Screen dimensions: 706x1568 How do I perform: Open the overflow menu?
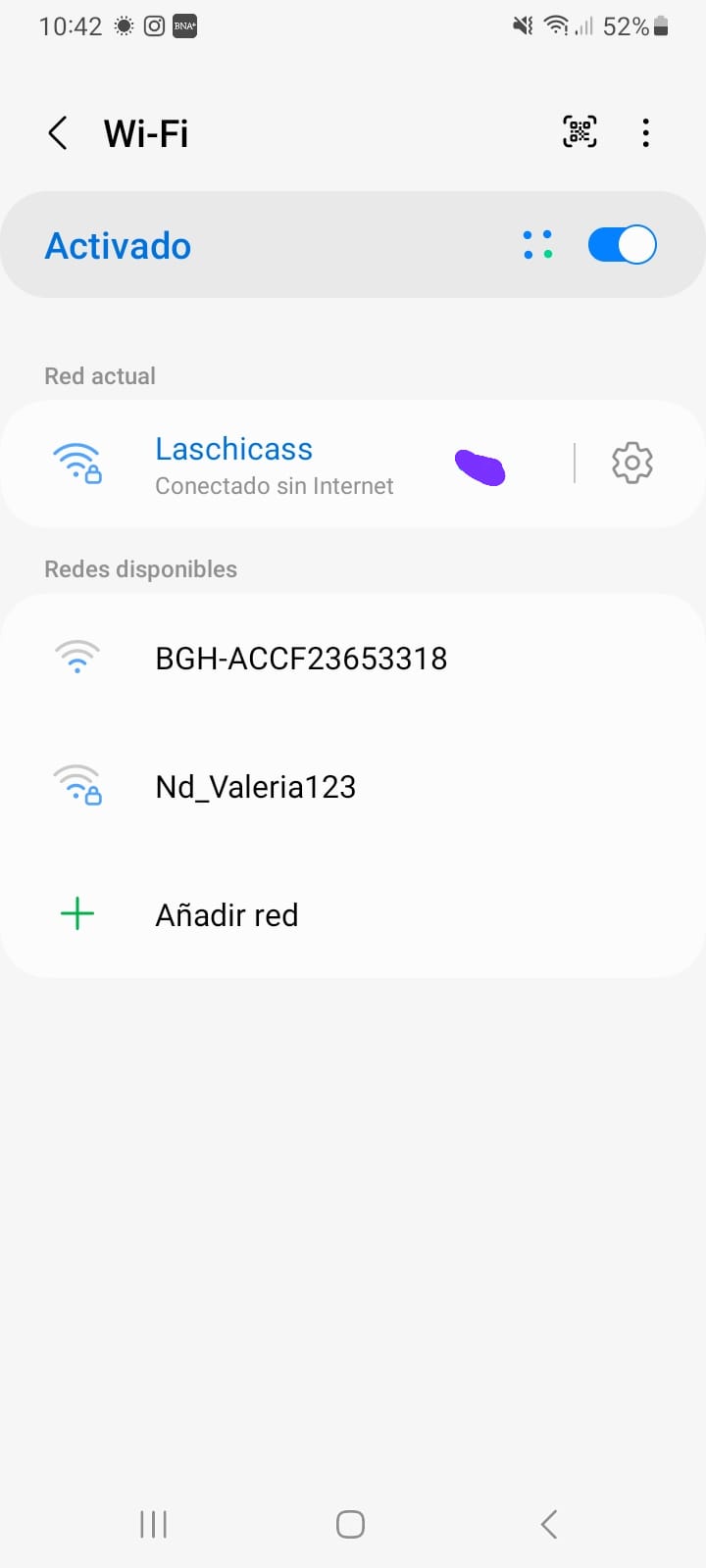click(645, 132)
